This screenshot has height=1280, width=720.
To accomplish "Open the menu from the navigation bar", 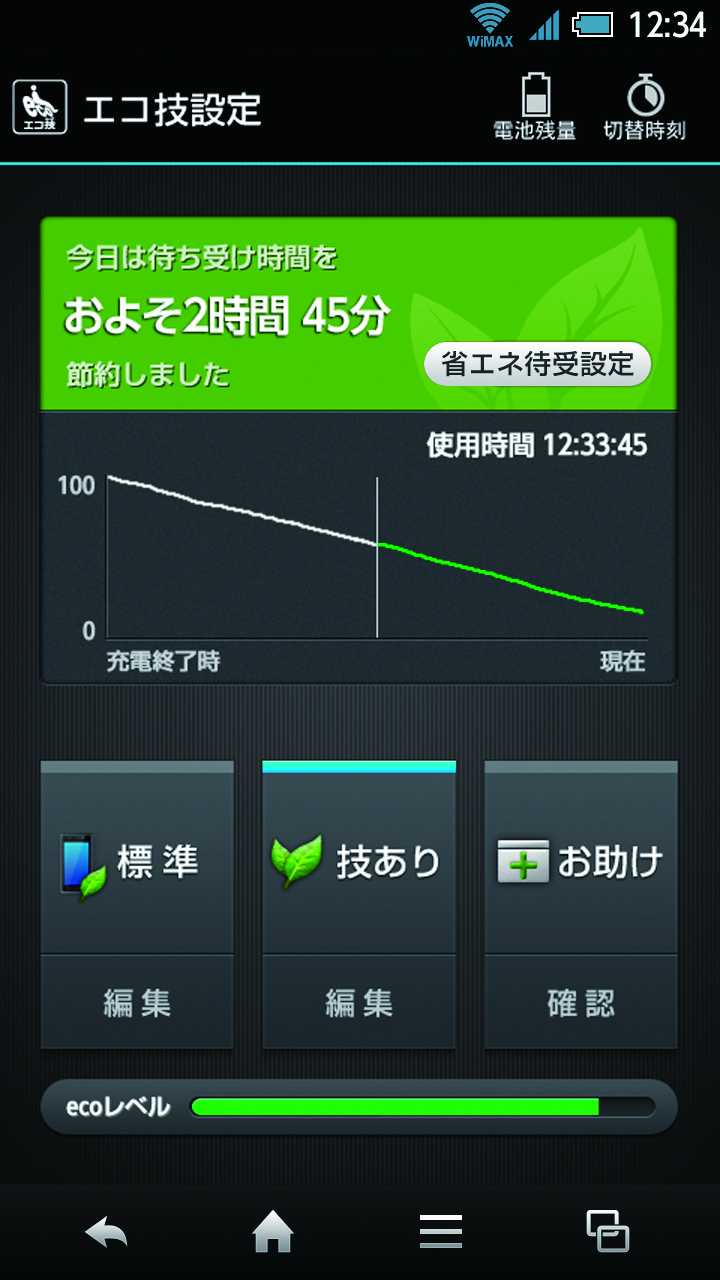I will click(440, 1232).
